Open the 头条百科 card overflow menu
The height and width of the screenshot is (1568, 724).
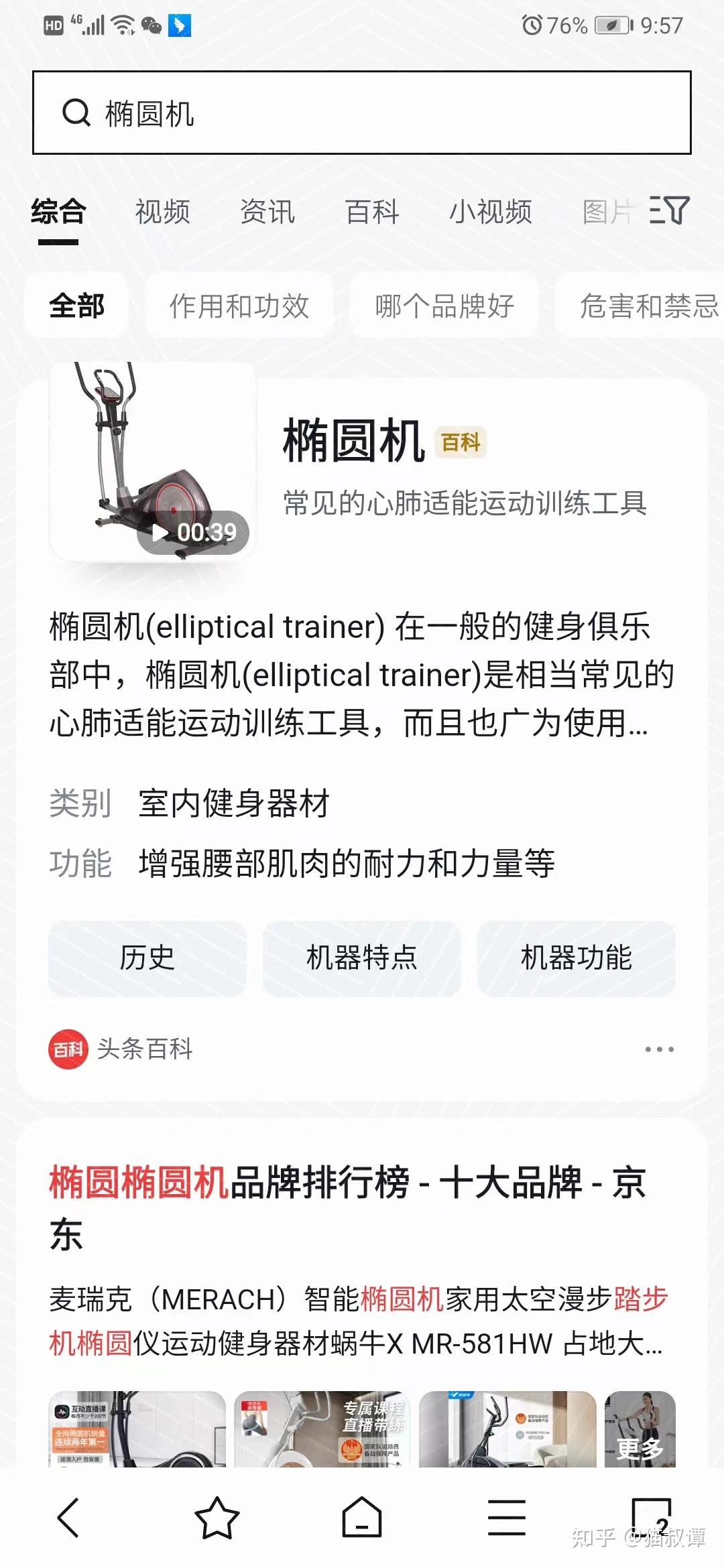coord(659,1049)
